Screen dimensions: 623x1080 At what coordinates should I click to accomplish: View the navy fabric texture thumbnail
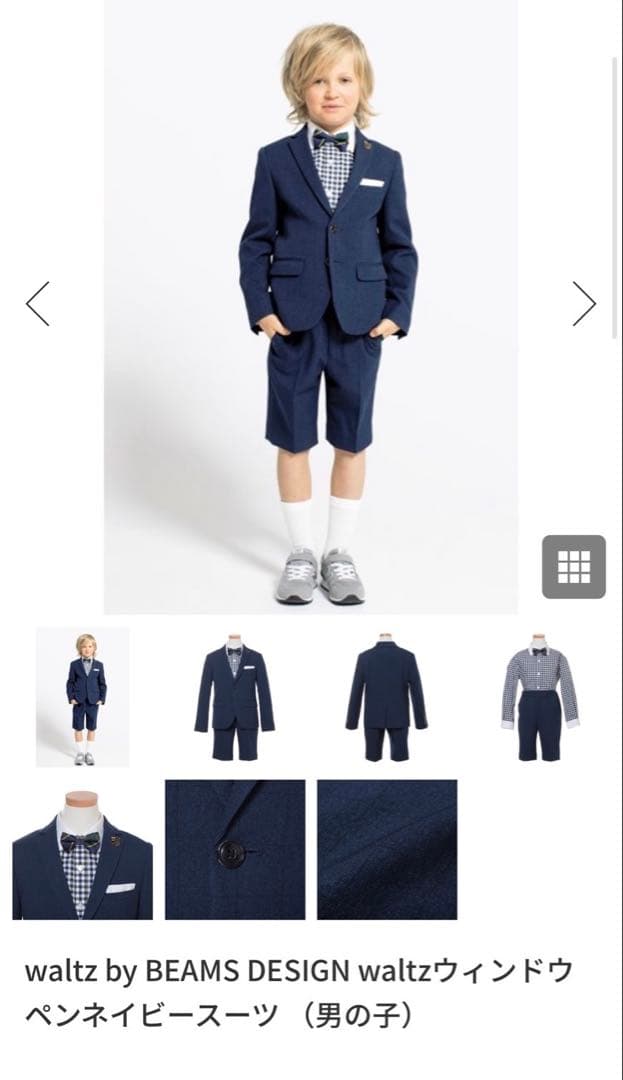pyautogui.click(x=387, y=850)
